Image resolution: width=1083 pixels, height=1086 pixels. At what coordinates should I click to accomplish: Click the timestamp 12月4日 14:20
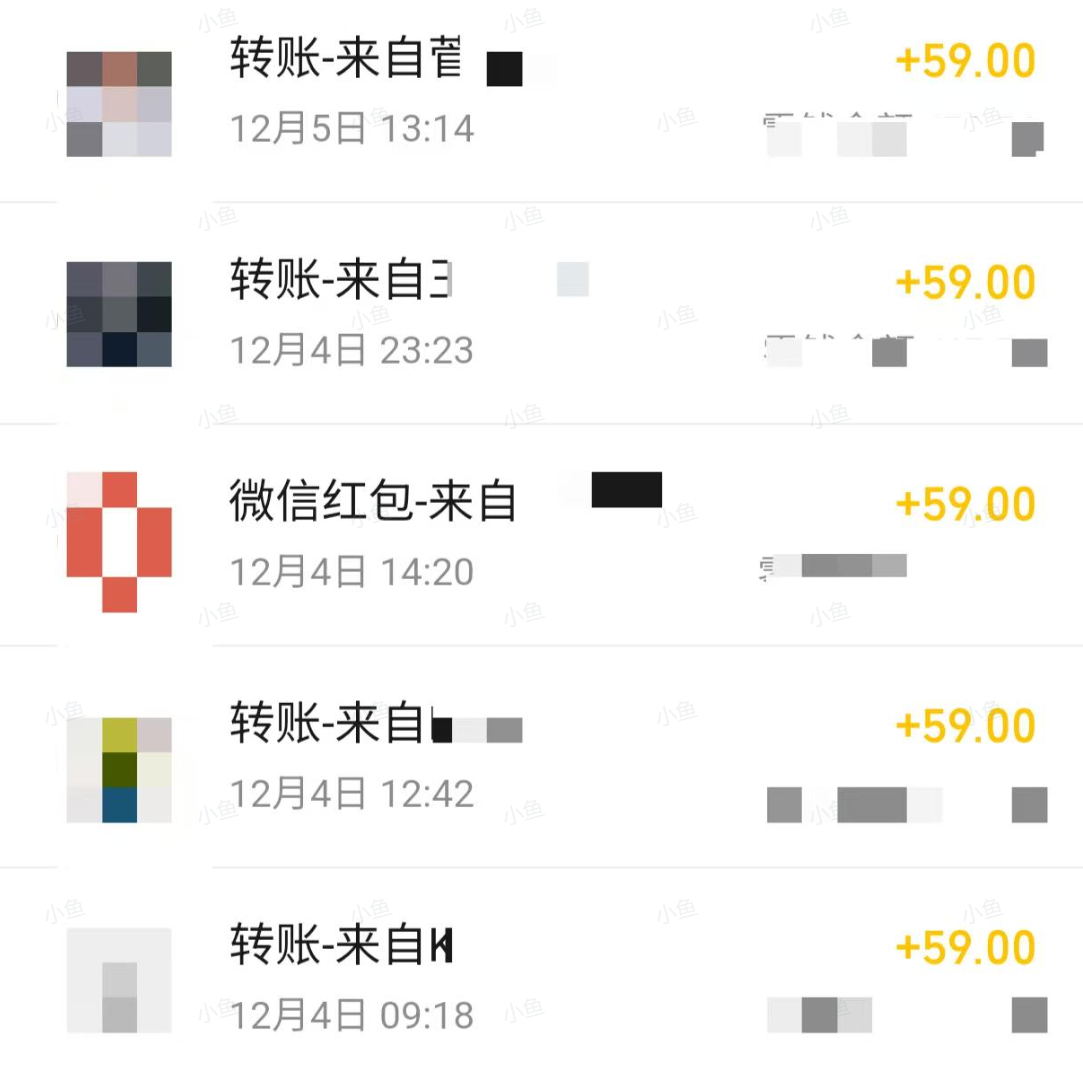click(x=351, y=570)
